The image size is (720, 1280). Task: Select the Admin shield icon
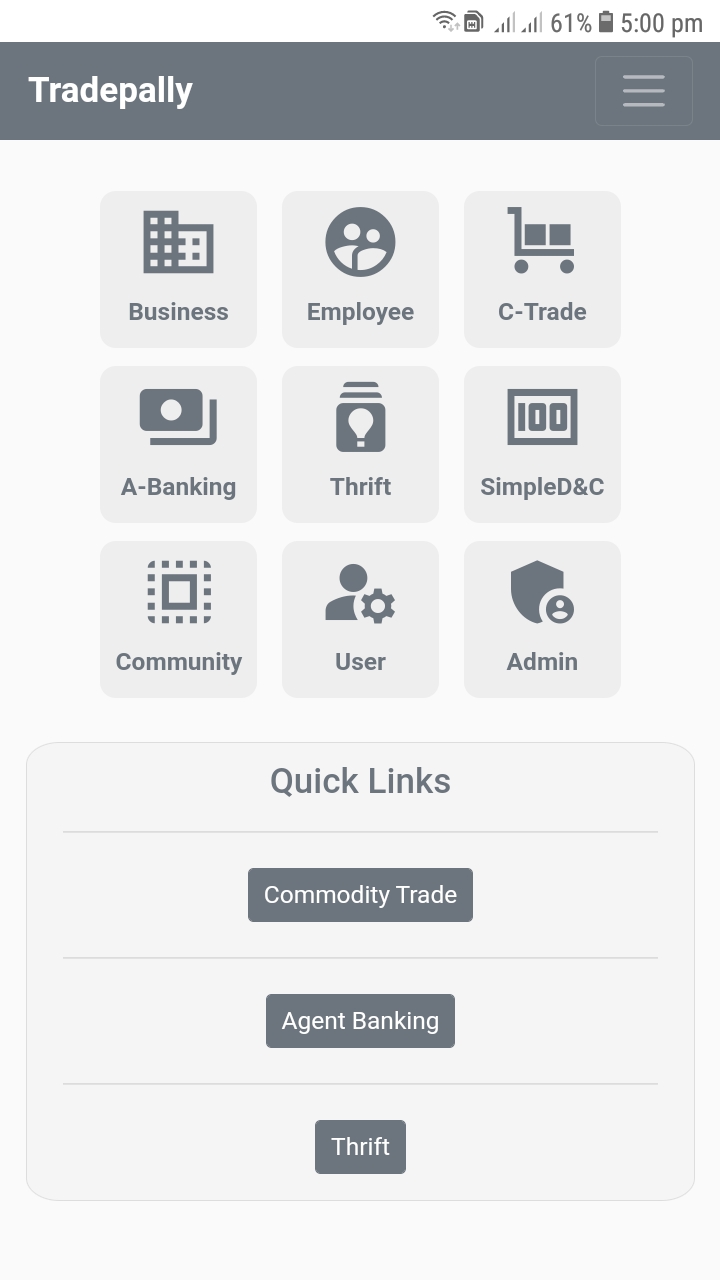[542, 618]
